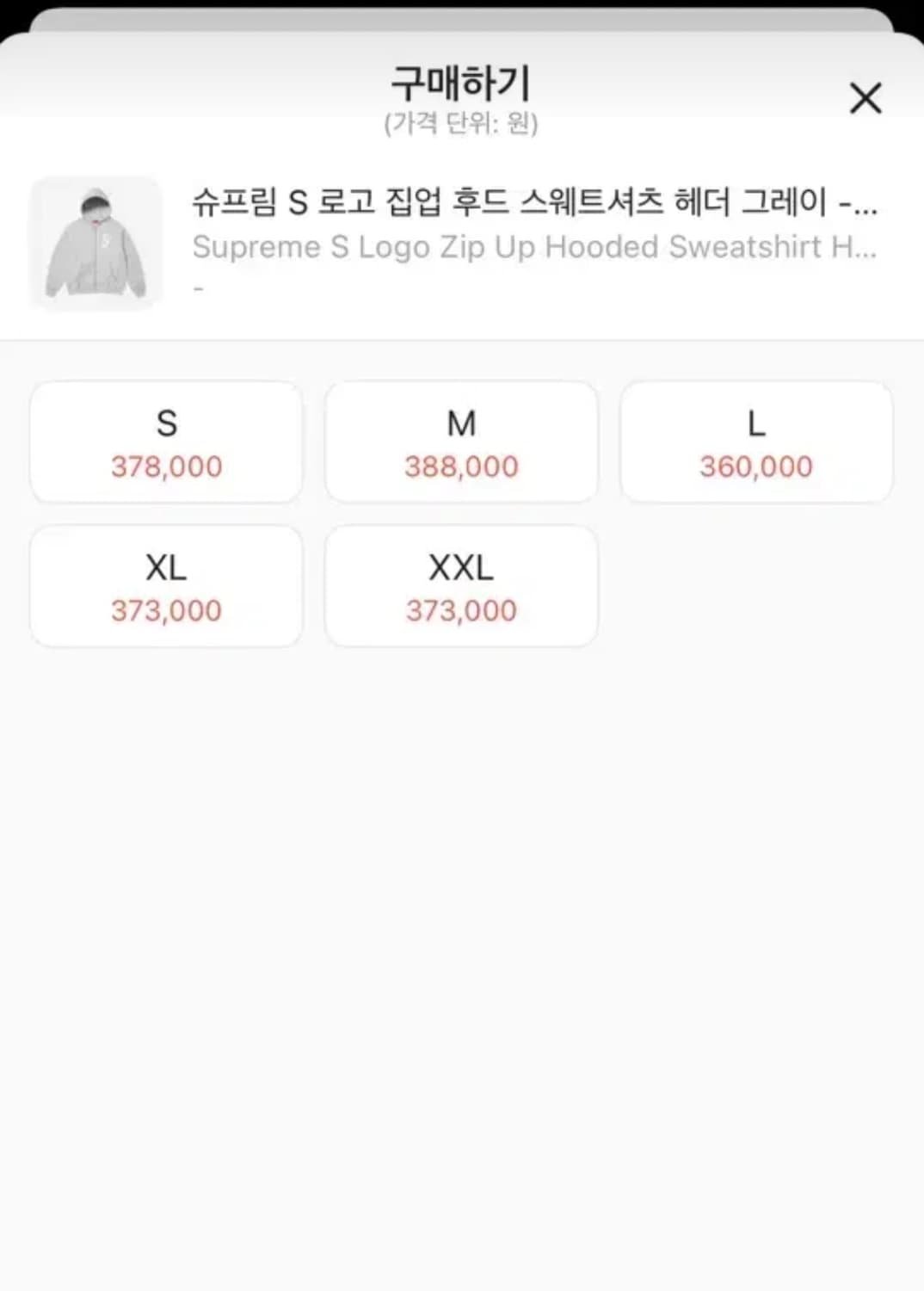
Task: Click the truncated Korean product title
Action: (x=533, y=201)
